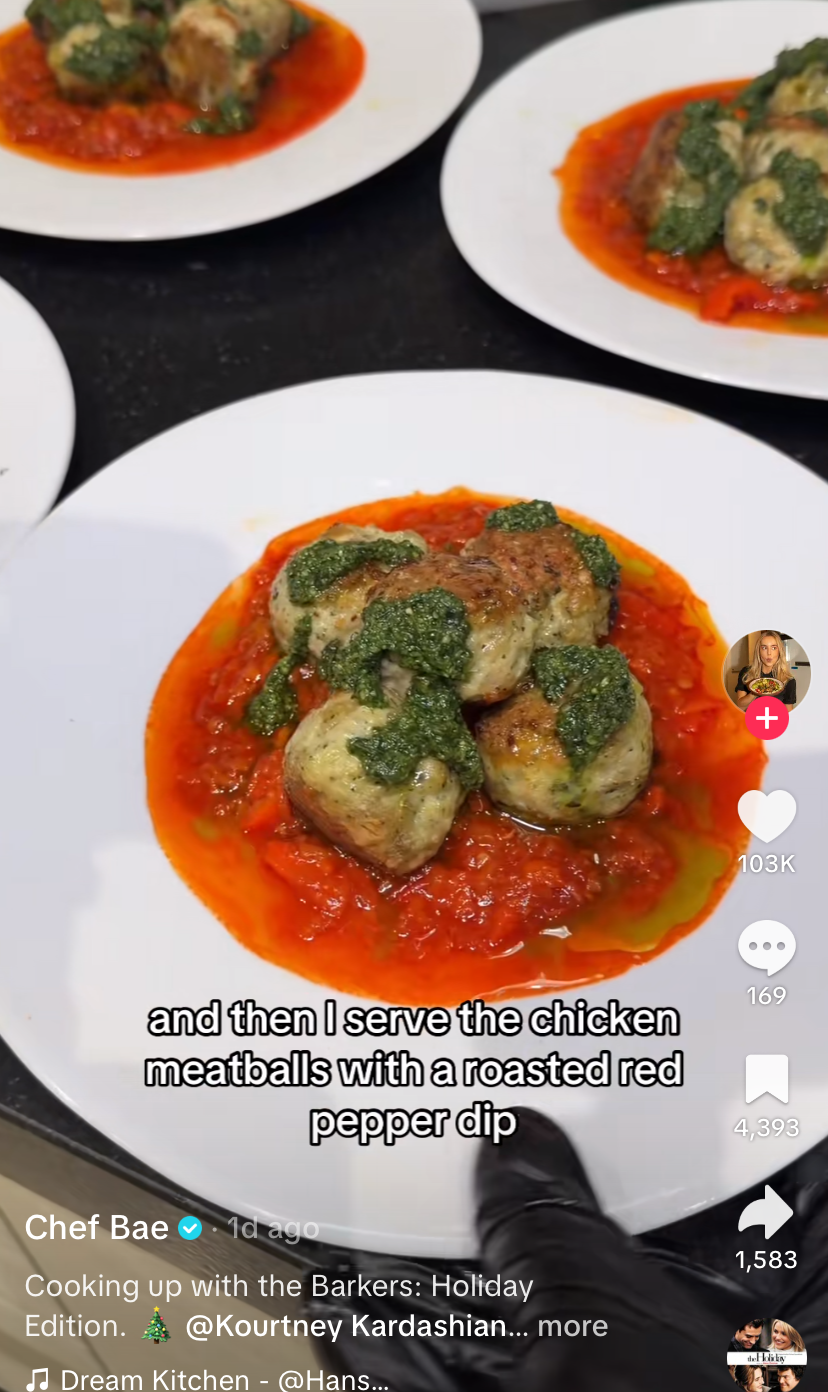Select the Chef Bae username
Screen dimensions: 828x1392
tap(96, 1228)
